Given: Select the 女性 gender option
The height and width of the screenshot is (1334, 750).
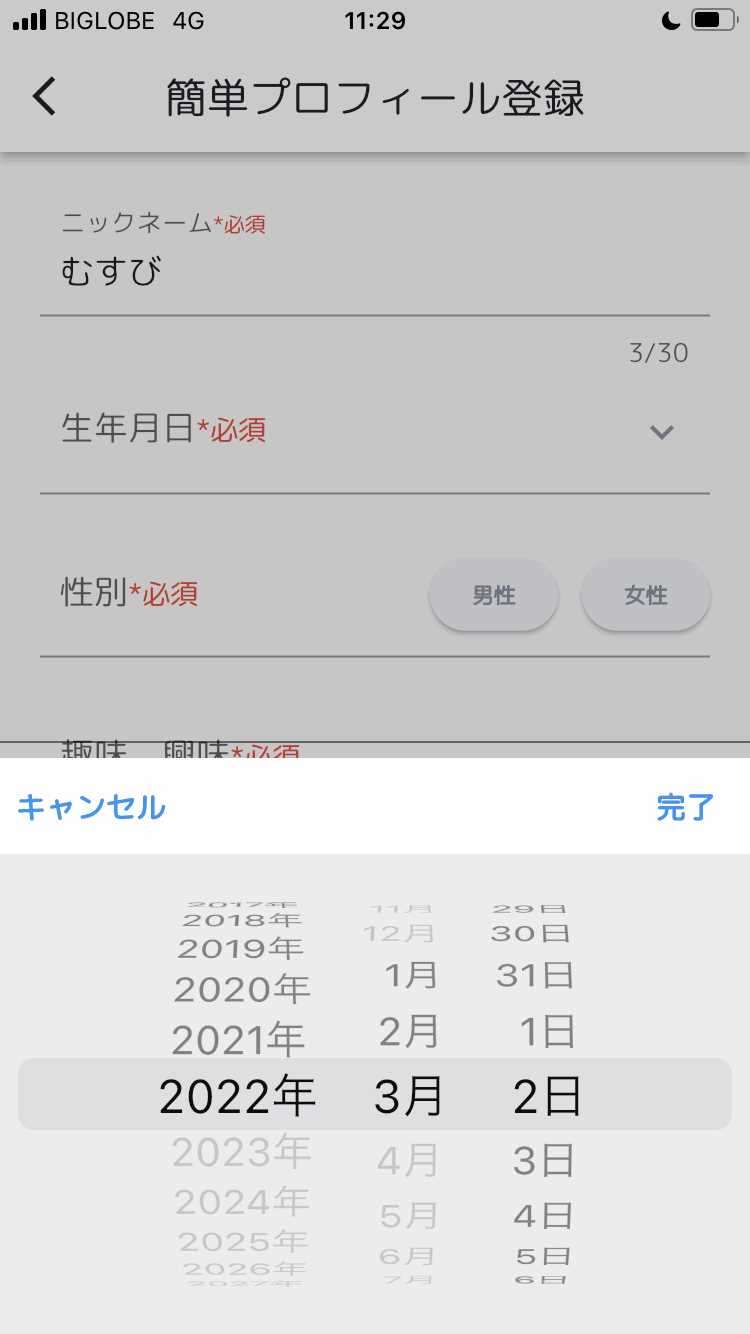Looking at the screenshot, I should (645, 594).
